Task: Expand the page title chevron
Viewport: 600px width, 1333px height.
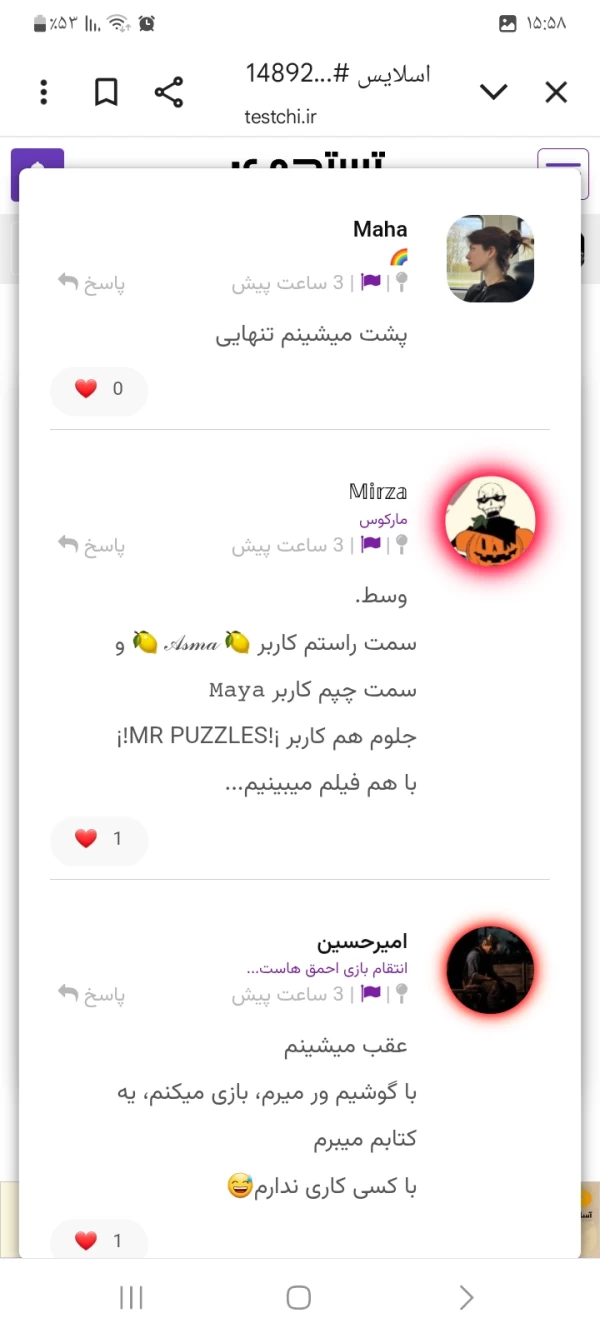Action: [x=493, y=93]
